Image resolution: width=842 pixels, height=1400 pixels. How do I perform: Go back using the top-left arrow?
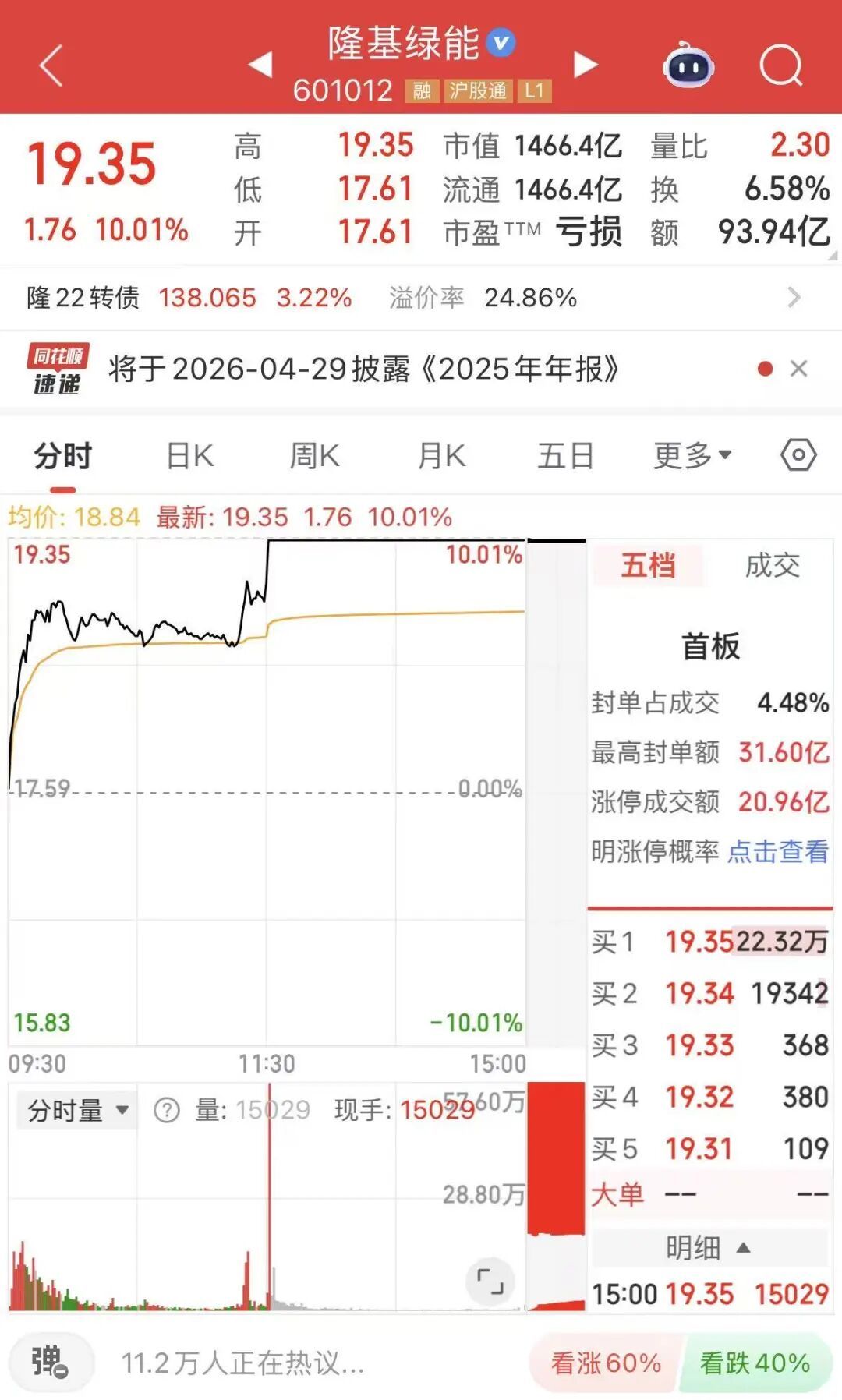click(x=51, y=65)
